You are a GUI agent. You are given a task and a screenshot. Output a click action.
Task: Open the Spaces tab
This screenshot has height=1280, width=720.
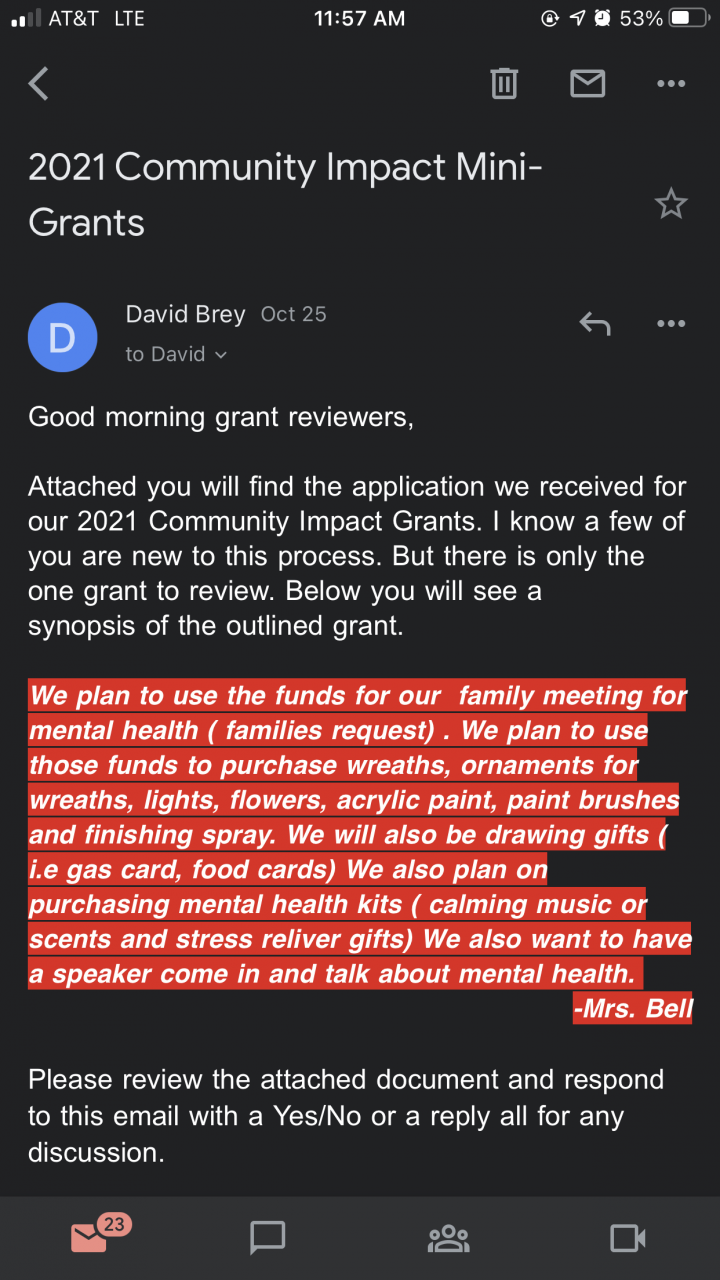click(x=448, y=1238)
